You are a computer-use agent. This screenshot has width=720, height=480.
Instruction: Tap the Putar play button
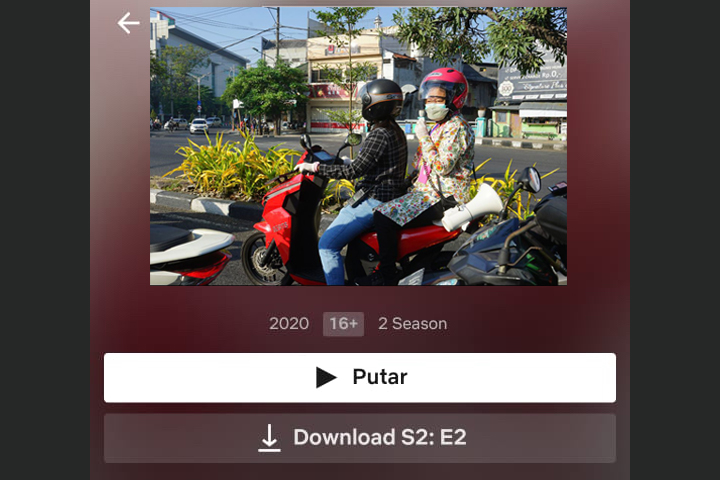[360, 377]
